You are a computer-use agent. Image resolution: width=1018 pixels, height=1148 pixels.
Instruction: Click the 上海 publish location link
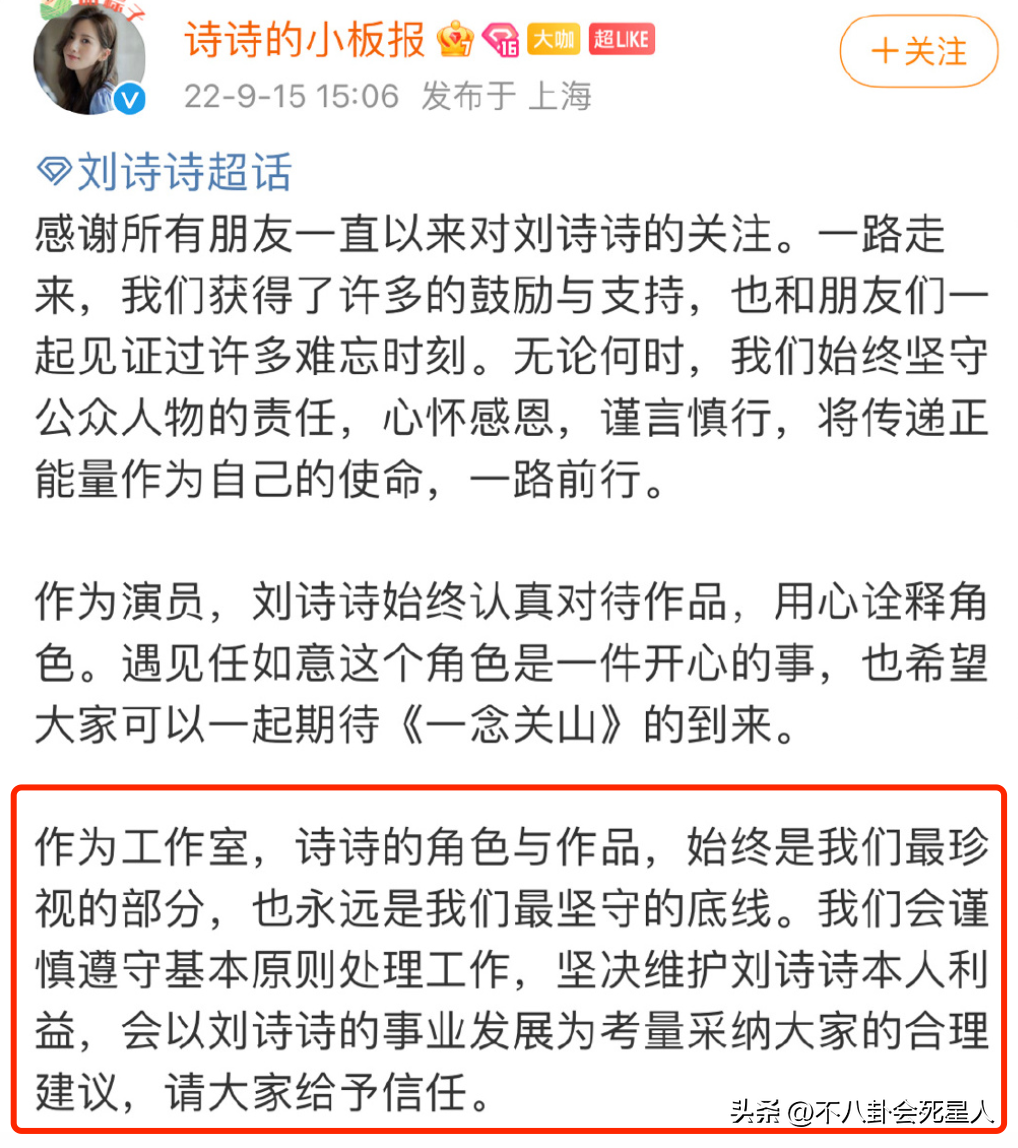click(562, 97)
